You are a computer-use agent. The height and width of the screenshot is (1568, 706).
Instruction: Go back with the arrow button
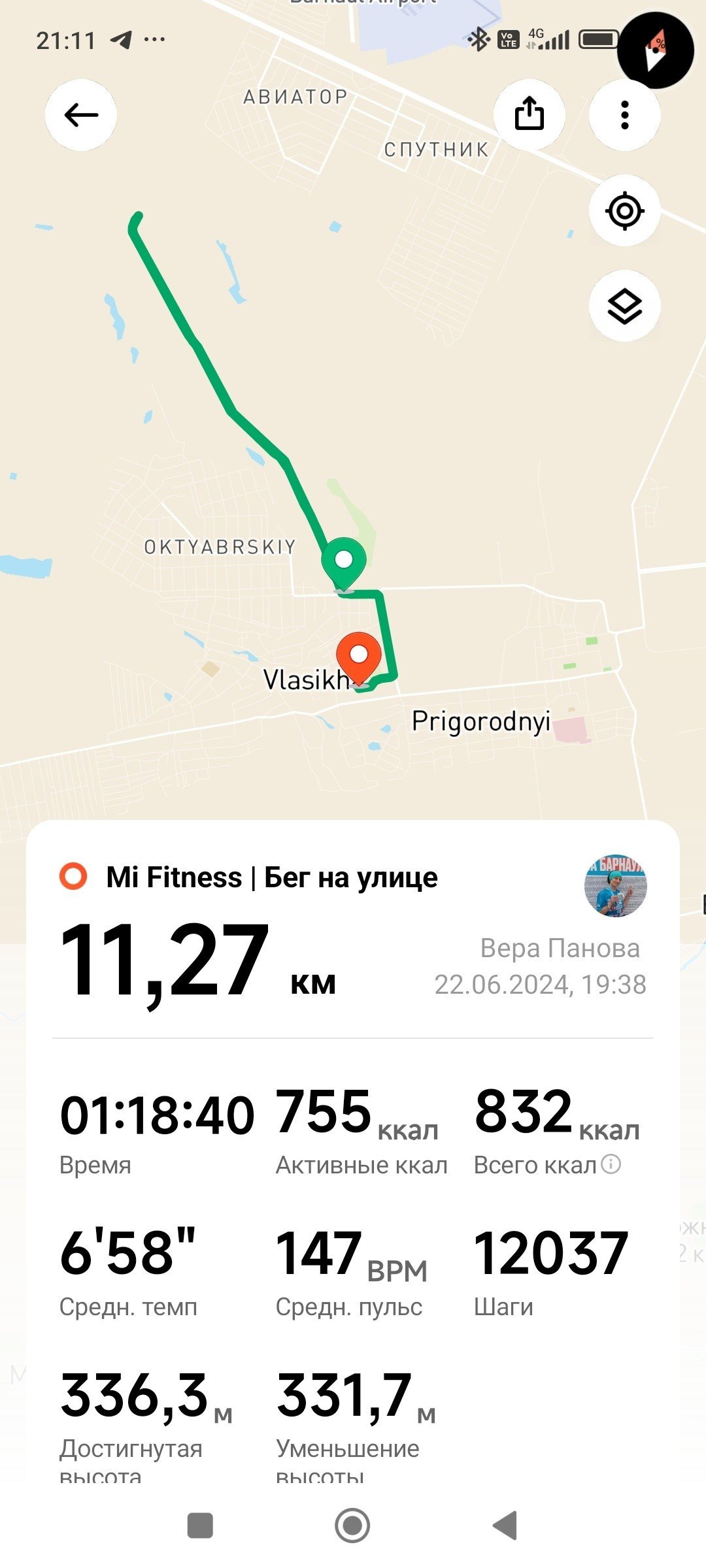tap(81, 115)
